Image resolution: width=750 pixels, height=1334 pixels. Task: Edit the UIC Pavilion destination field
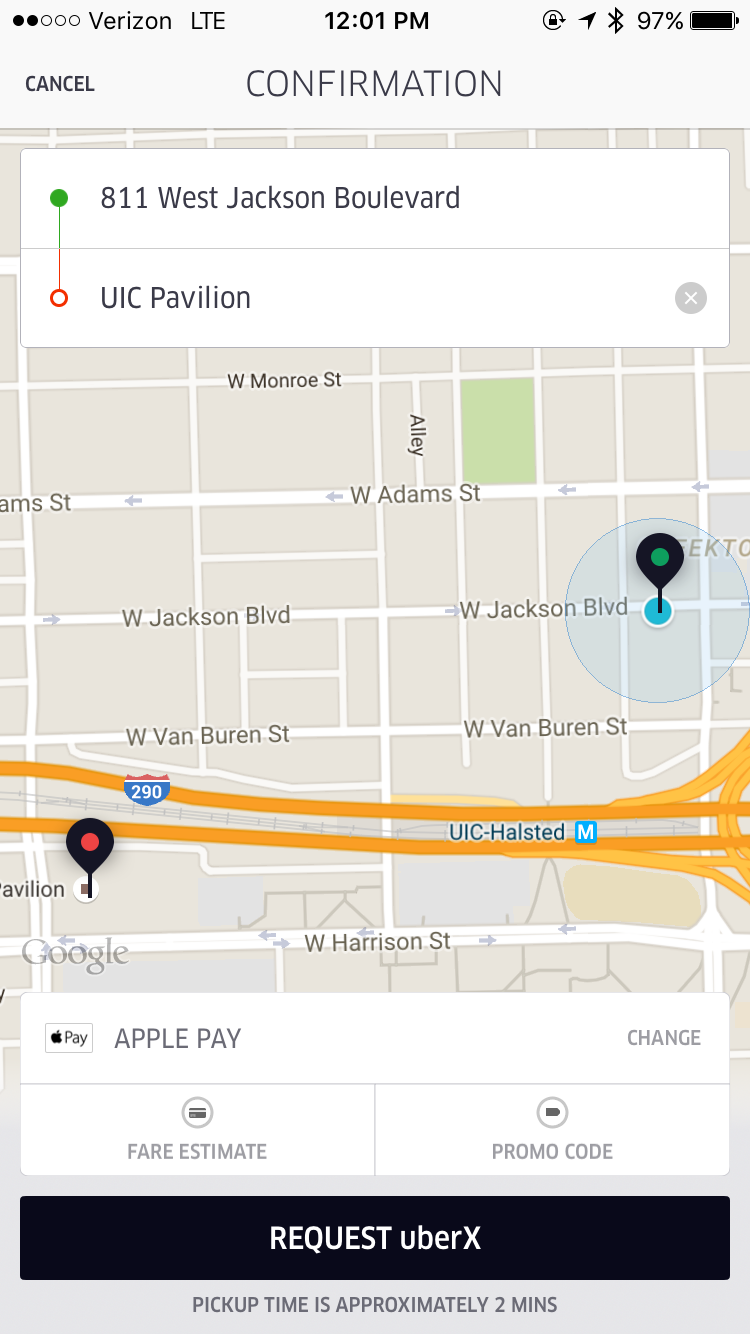tap(345, 298)
